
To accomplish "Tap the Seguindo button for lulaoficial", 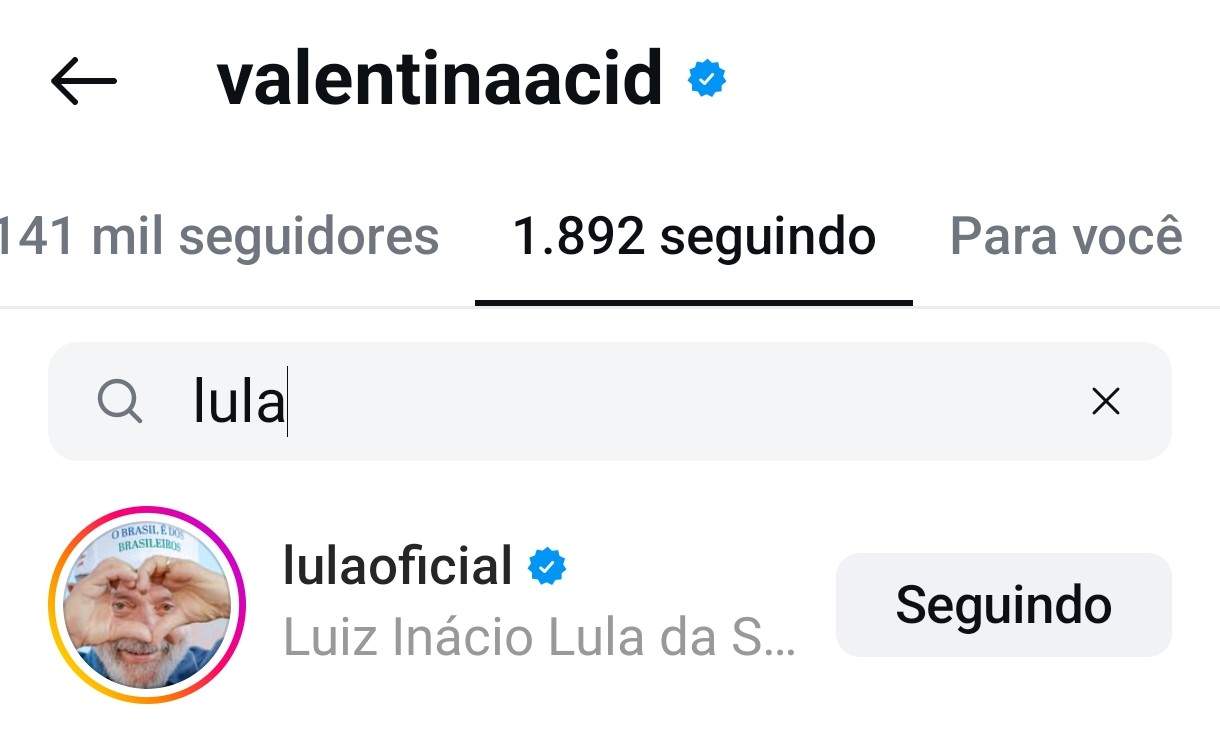I will [1003, 605].
